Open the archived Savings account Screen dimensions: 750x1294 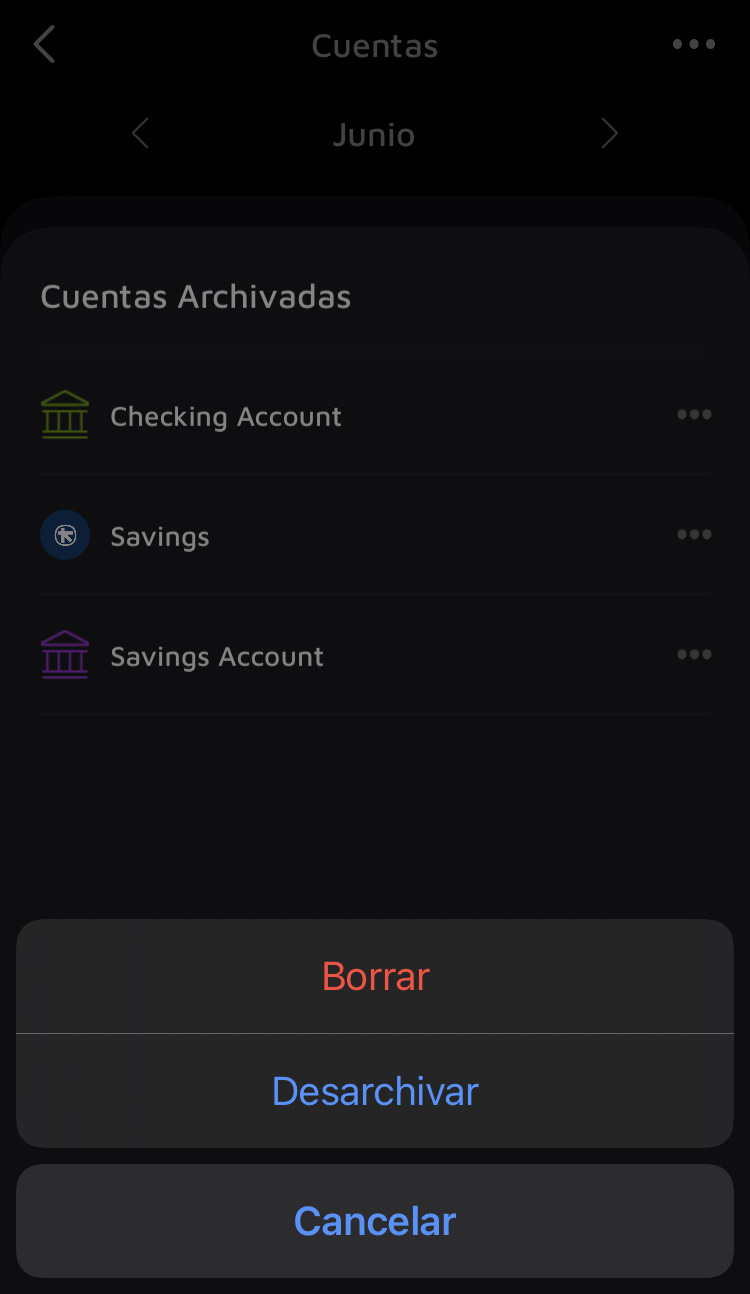(x=160, y=536)
